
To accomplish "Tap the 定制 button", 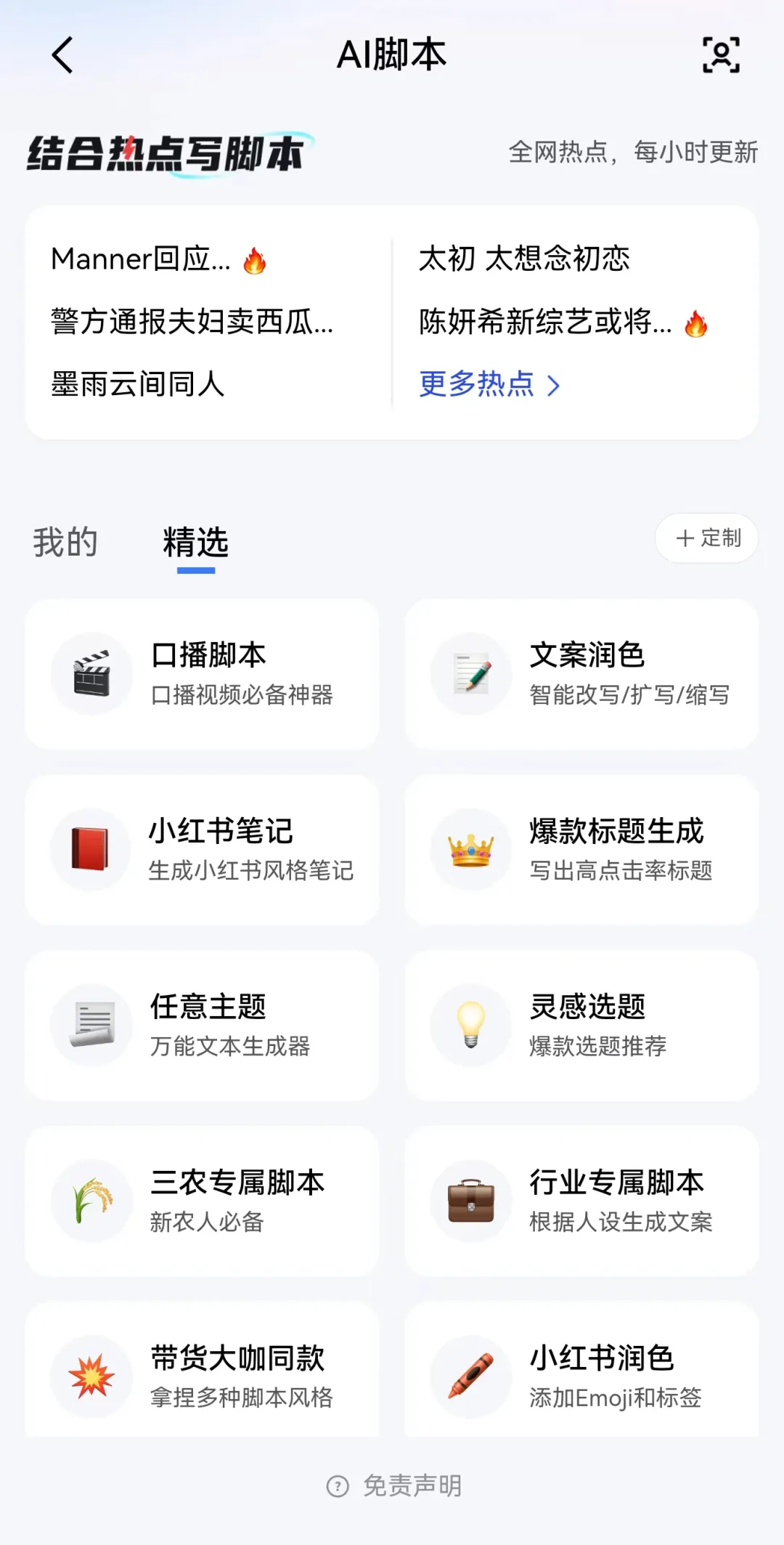I will 707,538.
